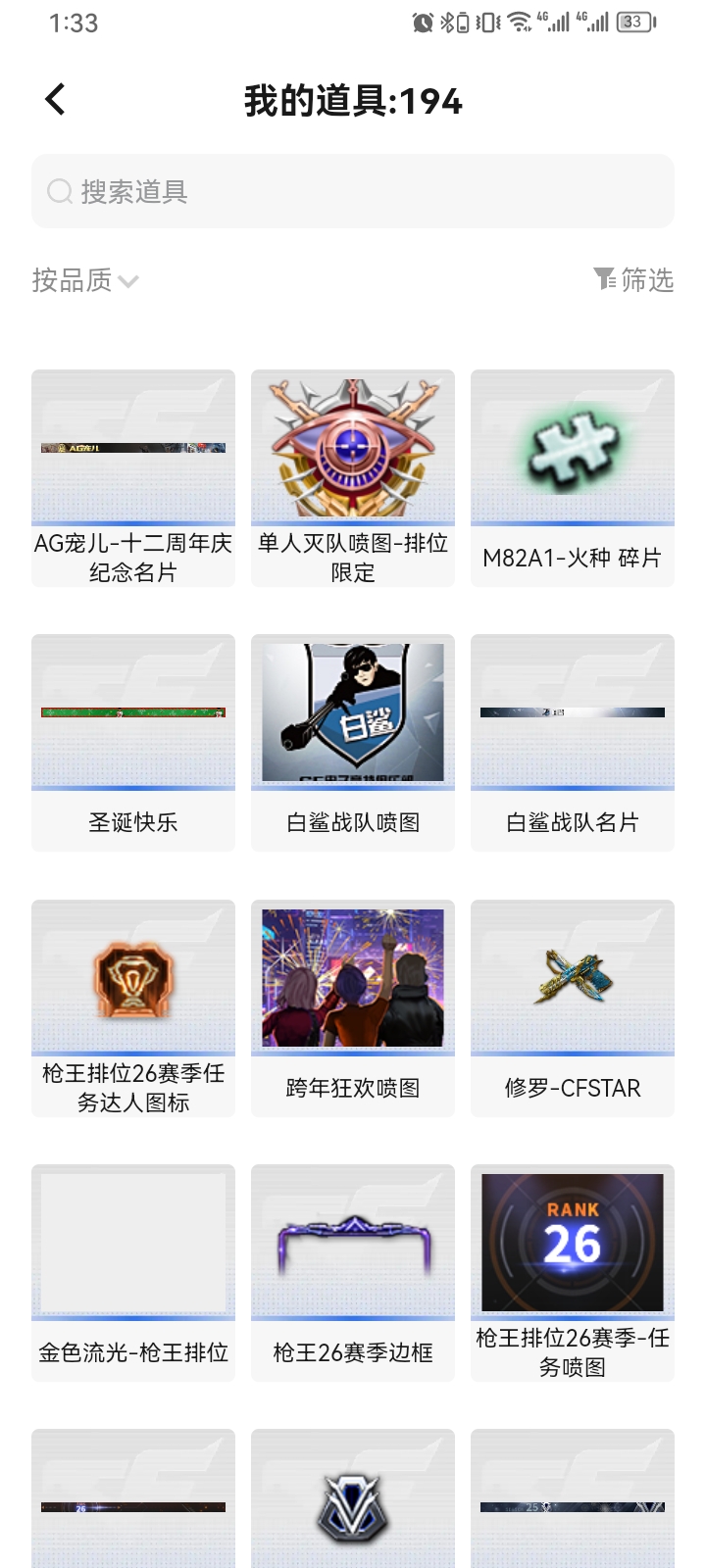This screenshot has width=706, height=1568.
Task: Go back from 我的道具 page
Action: click(x=56, y=99)
